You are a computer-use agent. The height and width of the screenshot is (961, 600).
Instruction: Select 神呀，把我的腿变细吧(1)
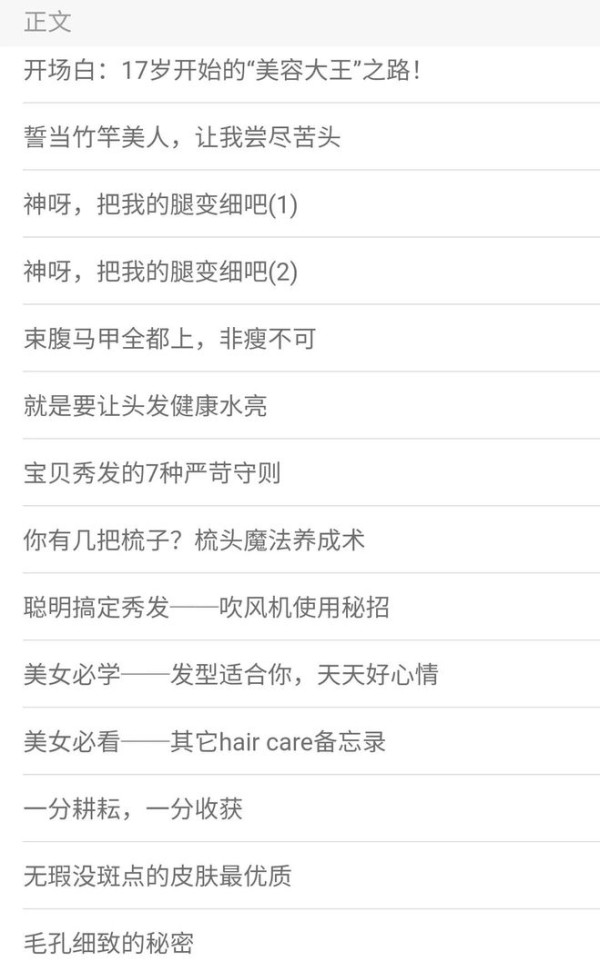coord(300,204)
